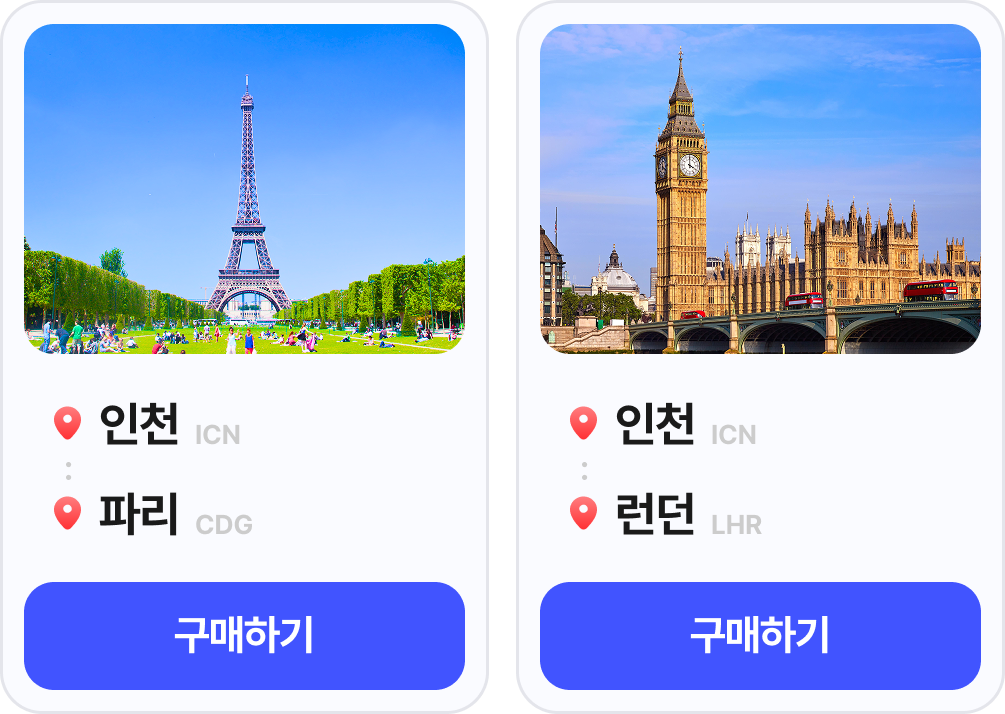
Task: Open the Paris CDG flight card
Action: (x=244, y=190)
